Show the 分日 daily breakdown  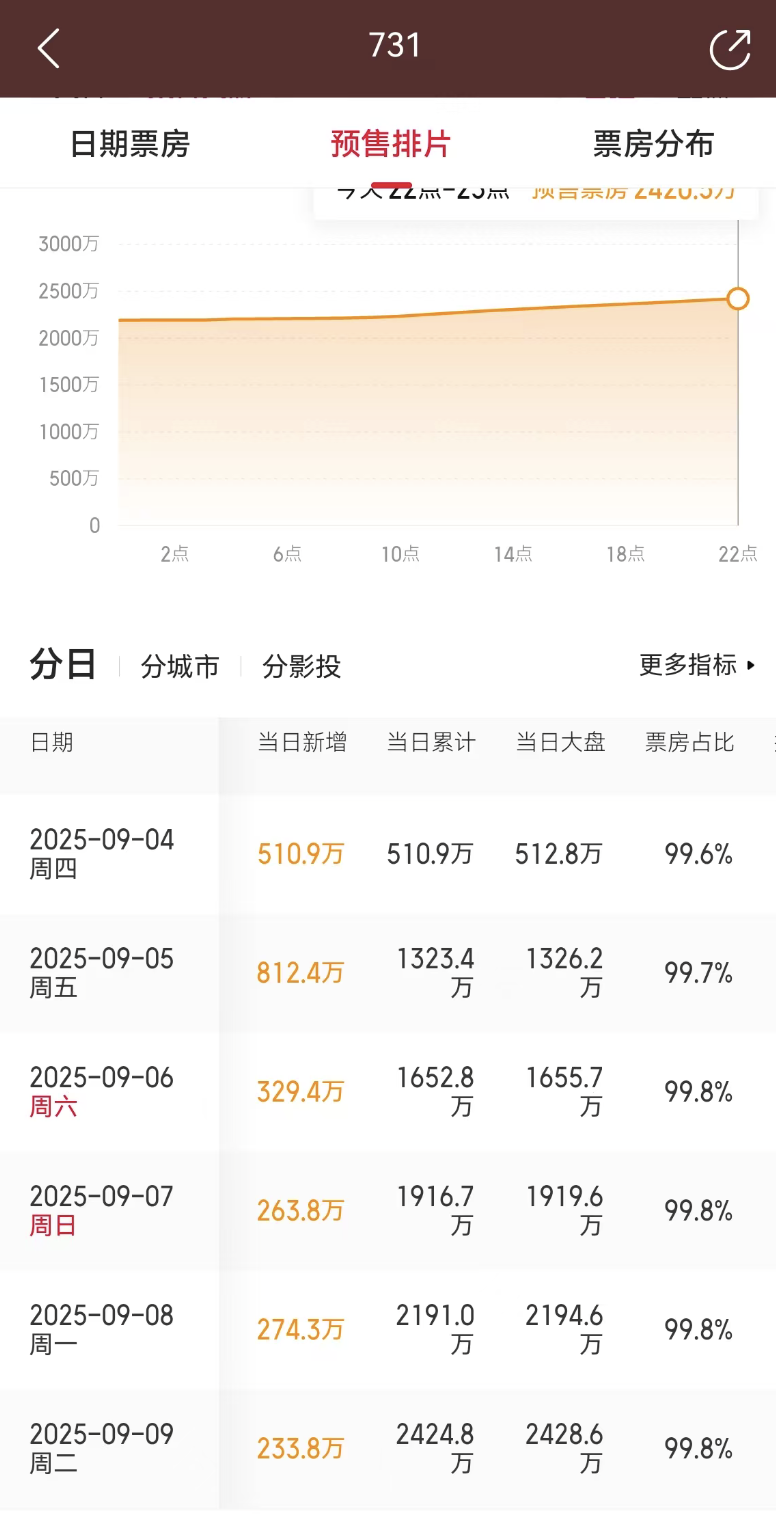[x=63, y=665]
